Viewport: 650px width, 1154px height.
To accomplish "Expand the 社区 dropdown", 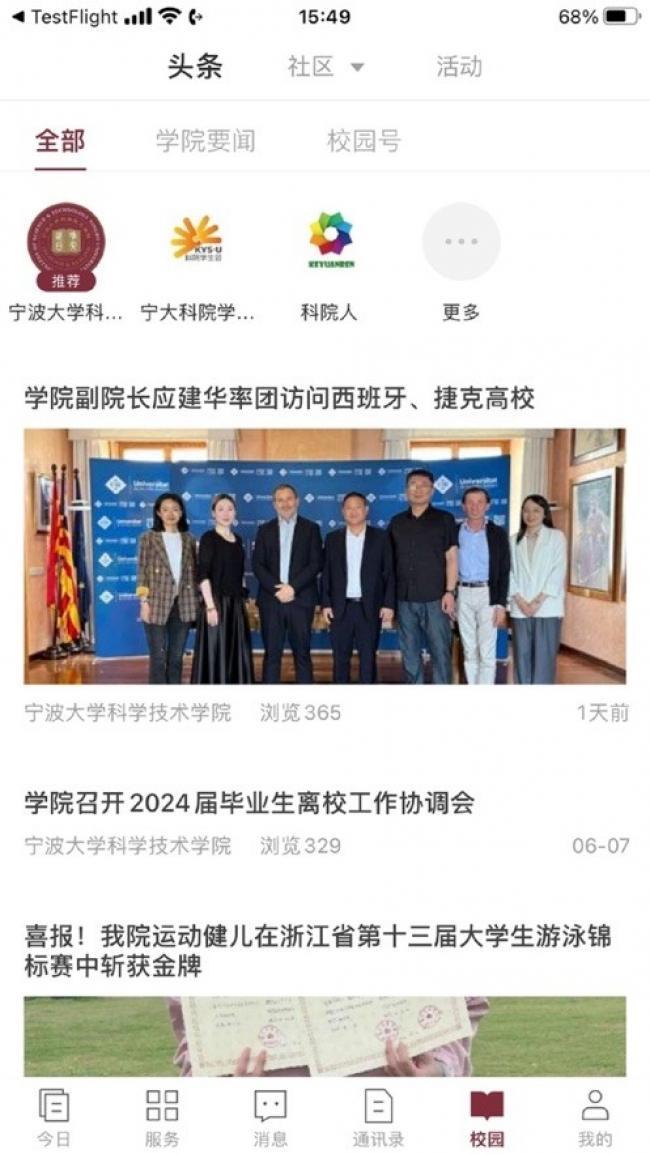I will click(x=325, y=67).
